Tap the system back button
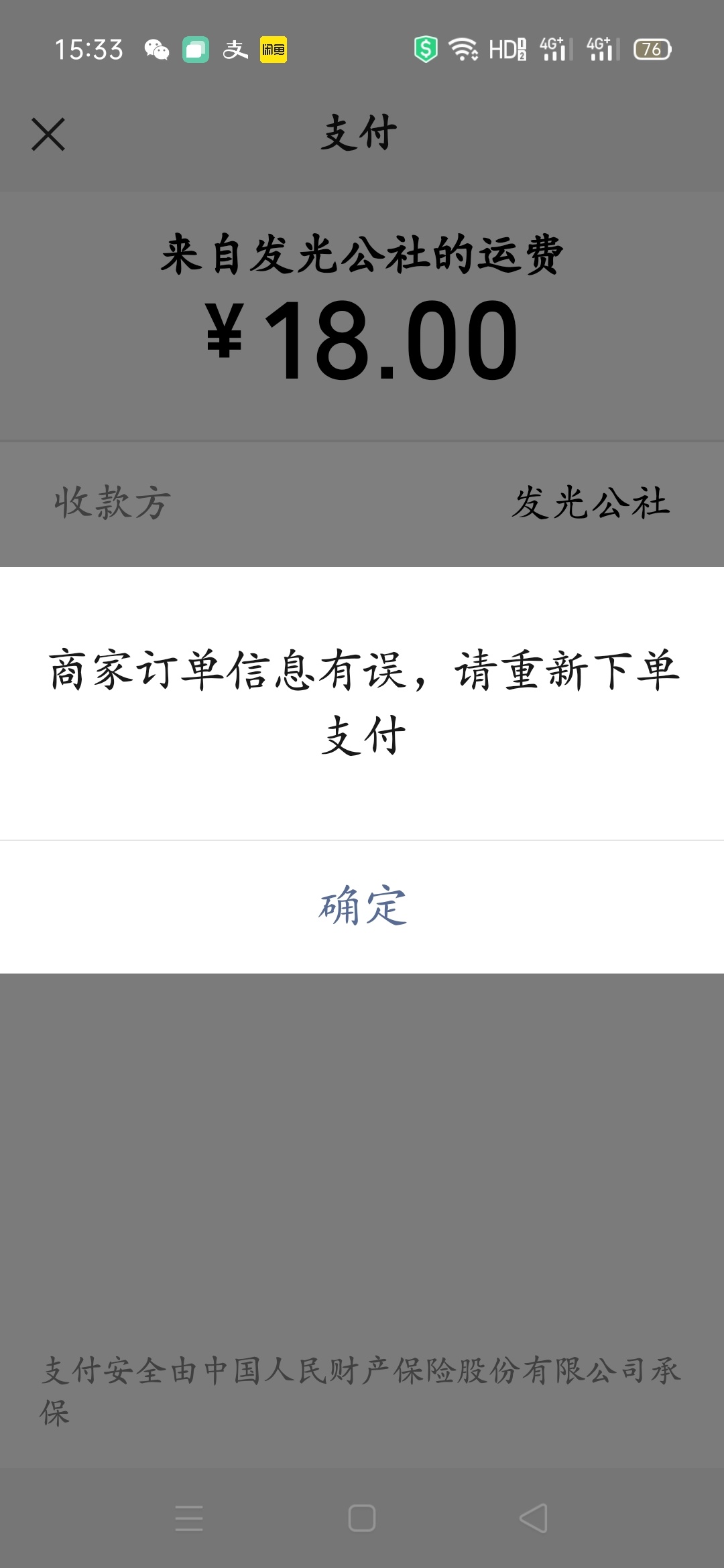 point(534,1518)
